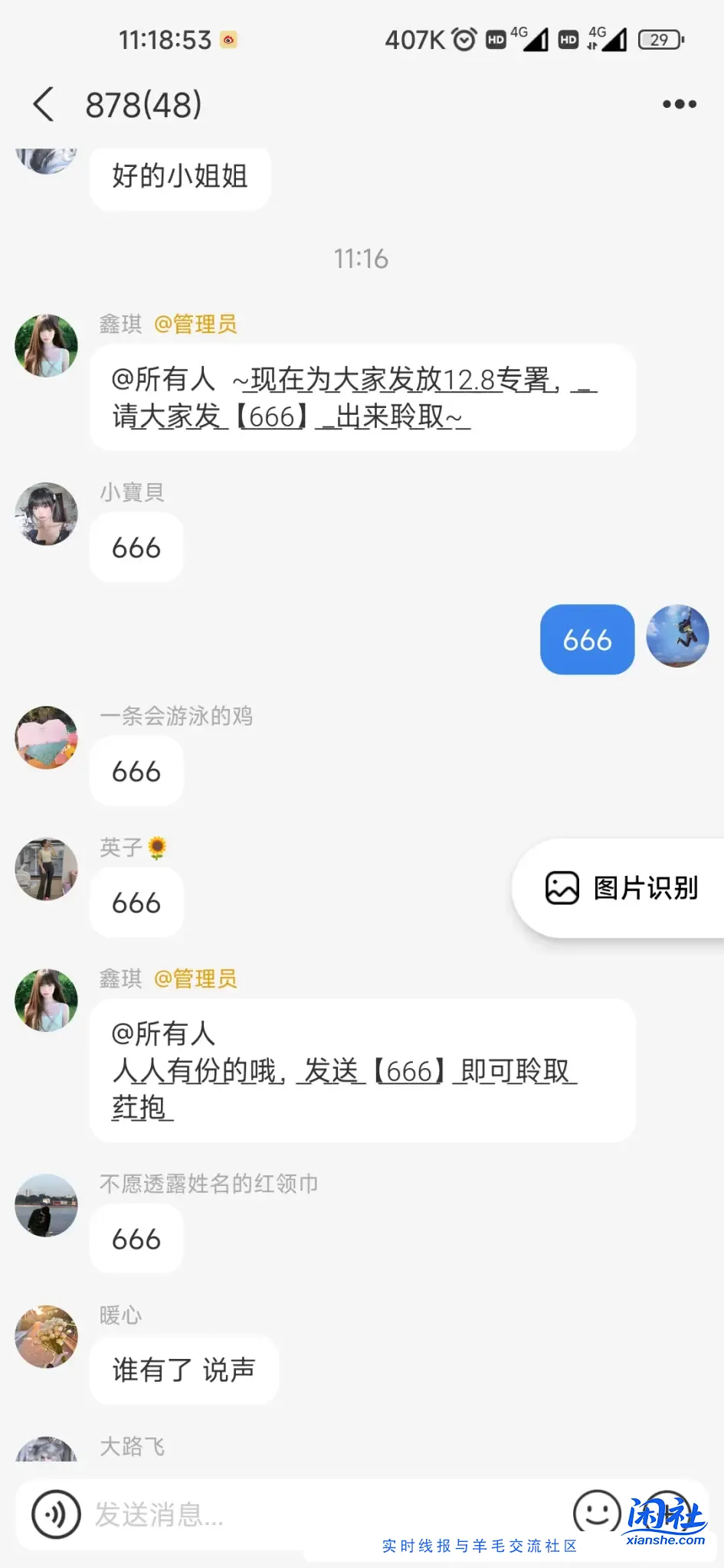Screen dimensions: 724x1568
Task: Tap the @管理员 tag next to 鑫琪
Action: [196, 325]
